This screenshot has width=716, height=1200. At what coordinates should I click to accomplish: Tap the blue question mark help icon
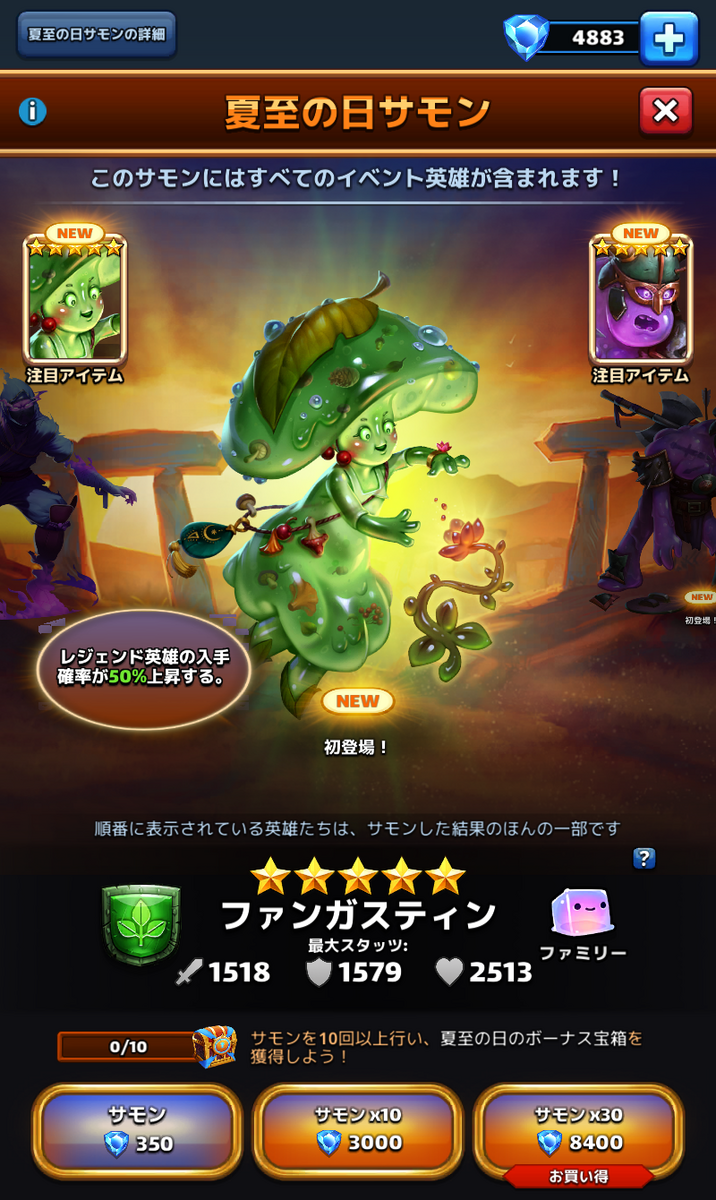644,858
